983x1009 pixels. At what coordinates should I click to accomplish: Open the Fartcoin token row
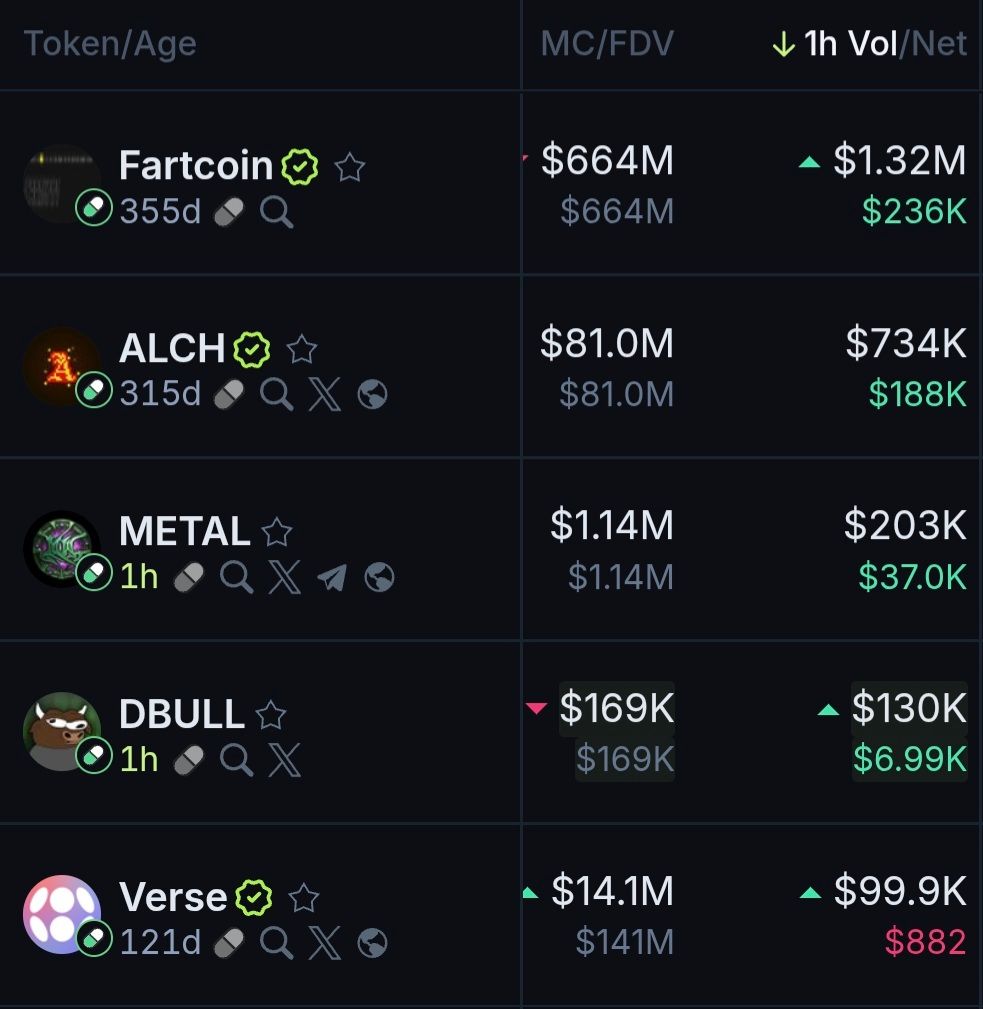195,166
